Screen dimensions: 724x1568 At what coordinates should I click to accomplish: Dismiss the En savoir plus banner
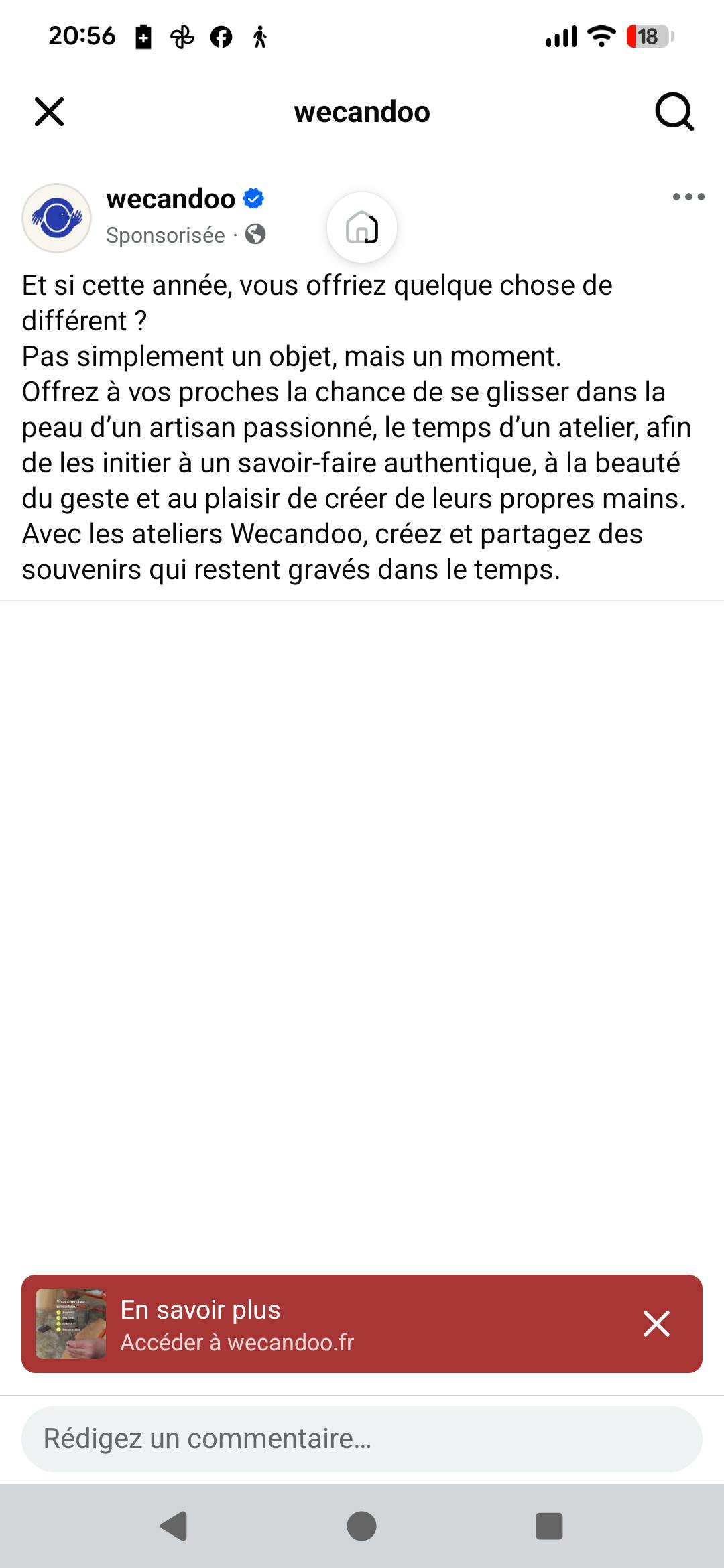656,1324
